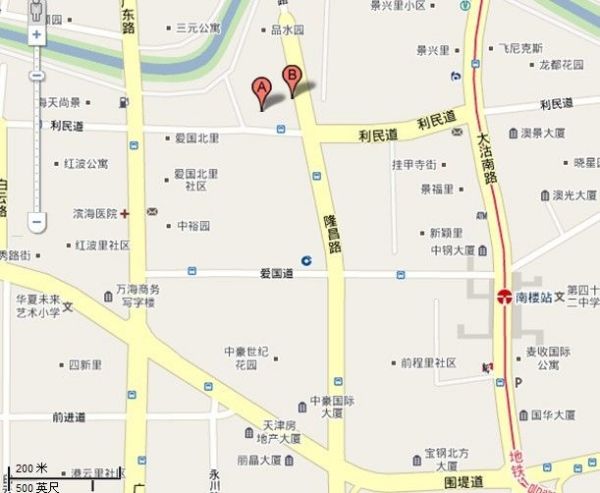Tap the zoom slider handle
600x493 pixels.
coord(37,76)
